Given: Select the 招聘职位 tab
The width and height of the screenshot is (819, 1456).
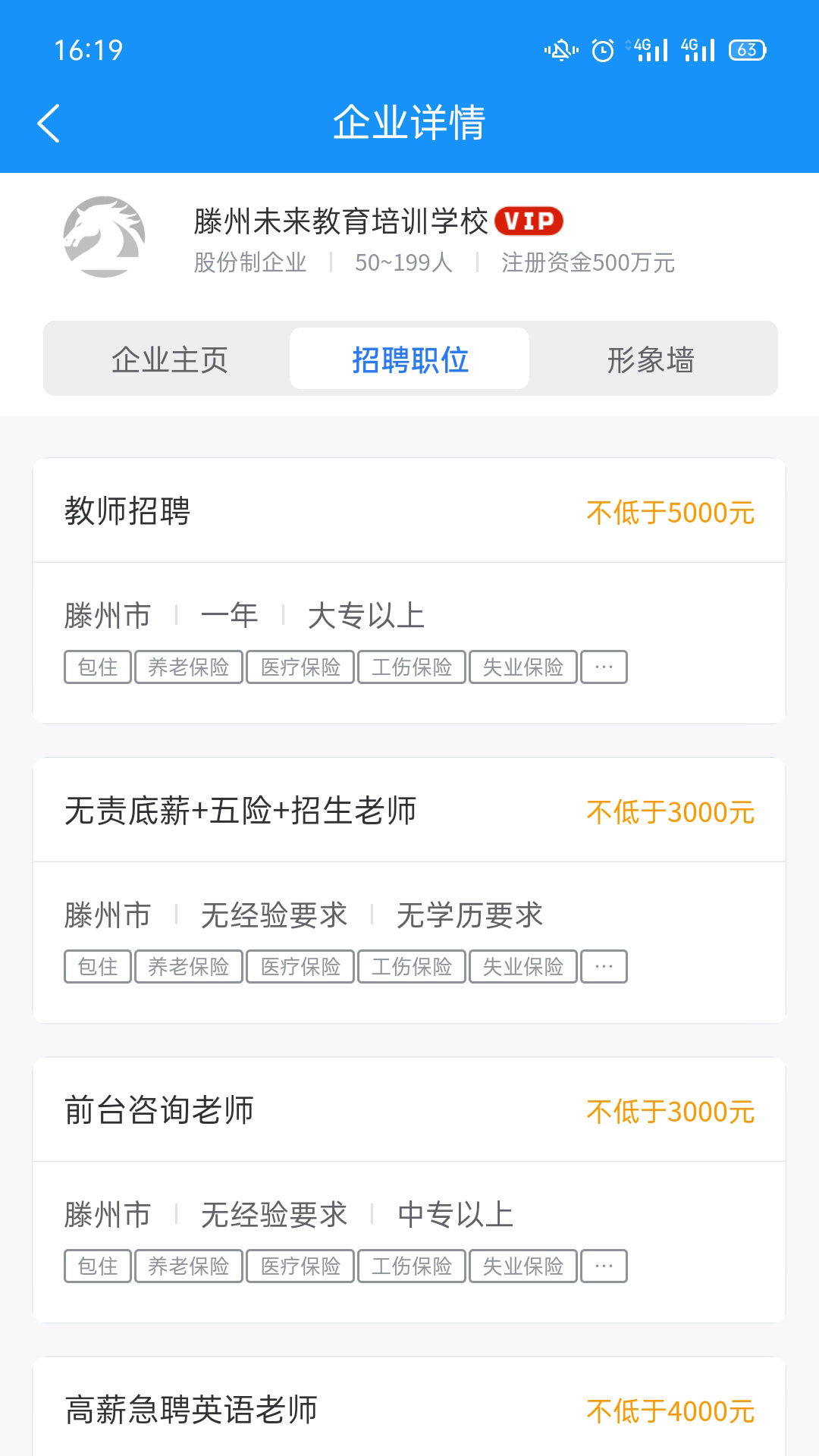Looking at the screenshot, I should [409, 359].
